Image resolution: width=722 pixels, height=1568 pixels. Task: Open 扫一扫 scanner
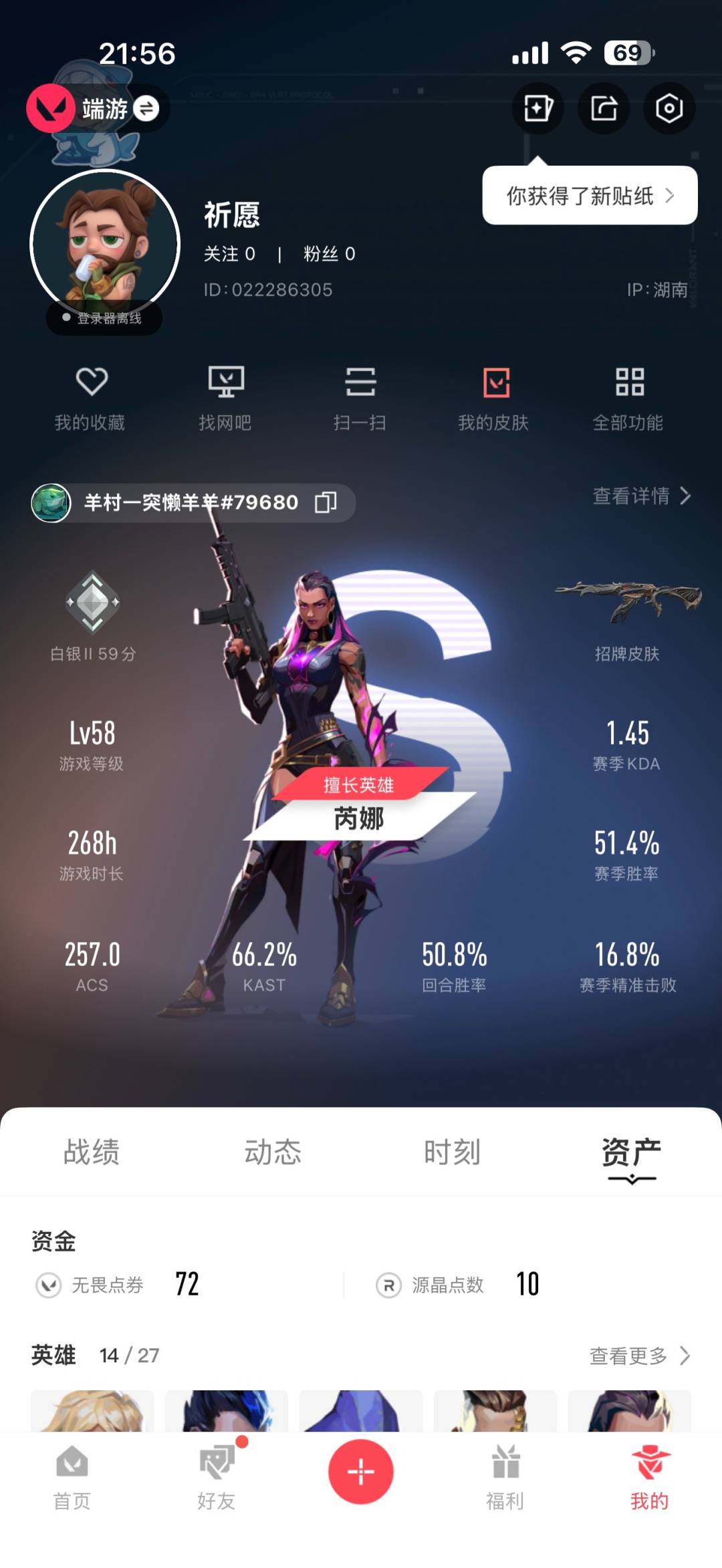tap(360, 398)
